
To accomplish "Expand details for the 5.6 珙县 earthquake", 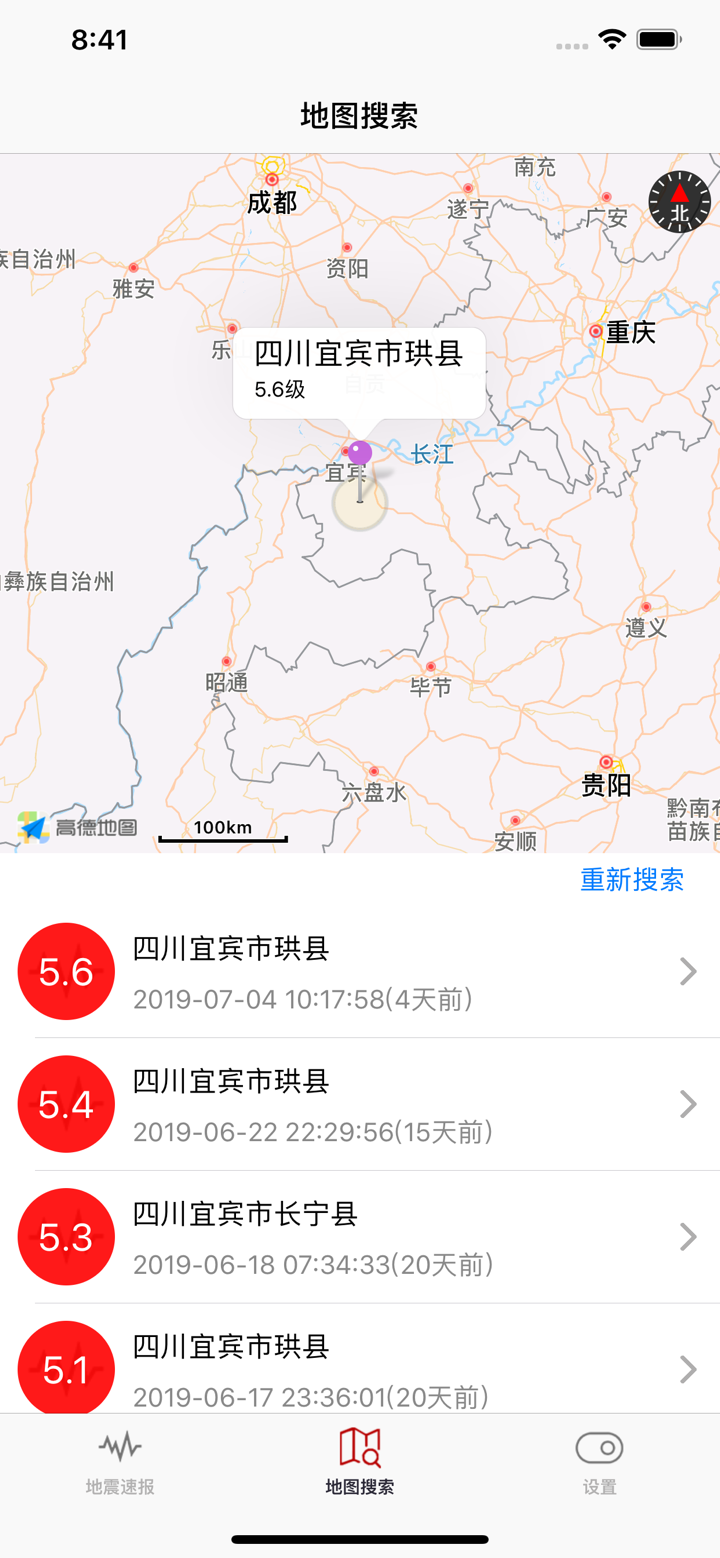I will coord(687,971).
